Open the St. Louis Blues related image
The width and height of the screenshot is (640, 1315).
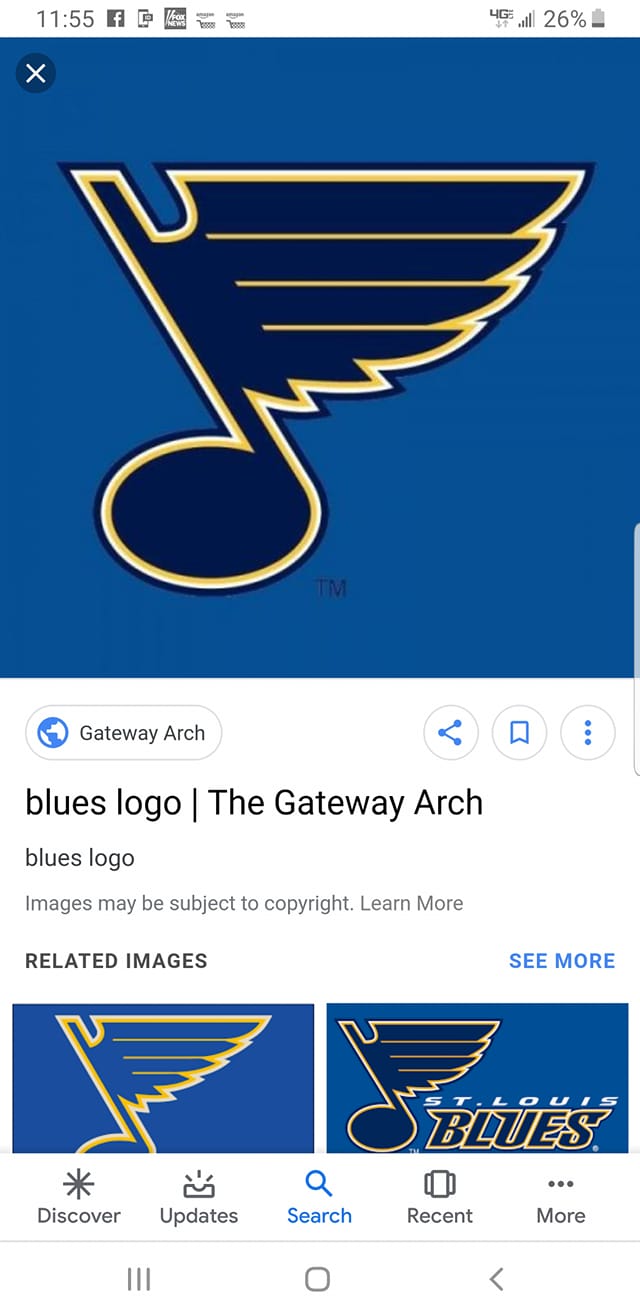tap(477, 1078)
